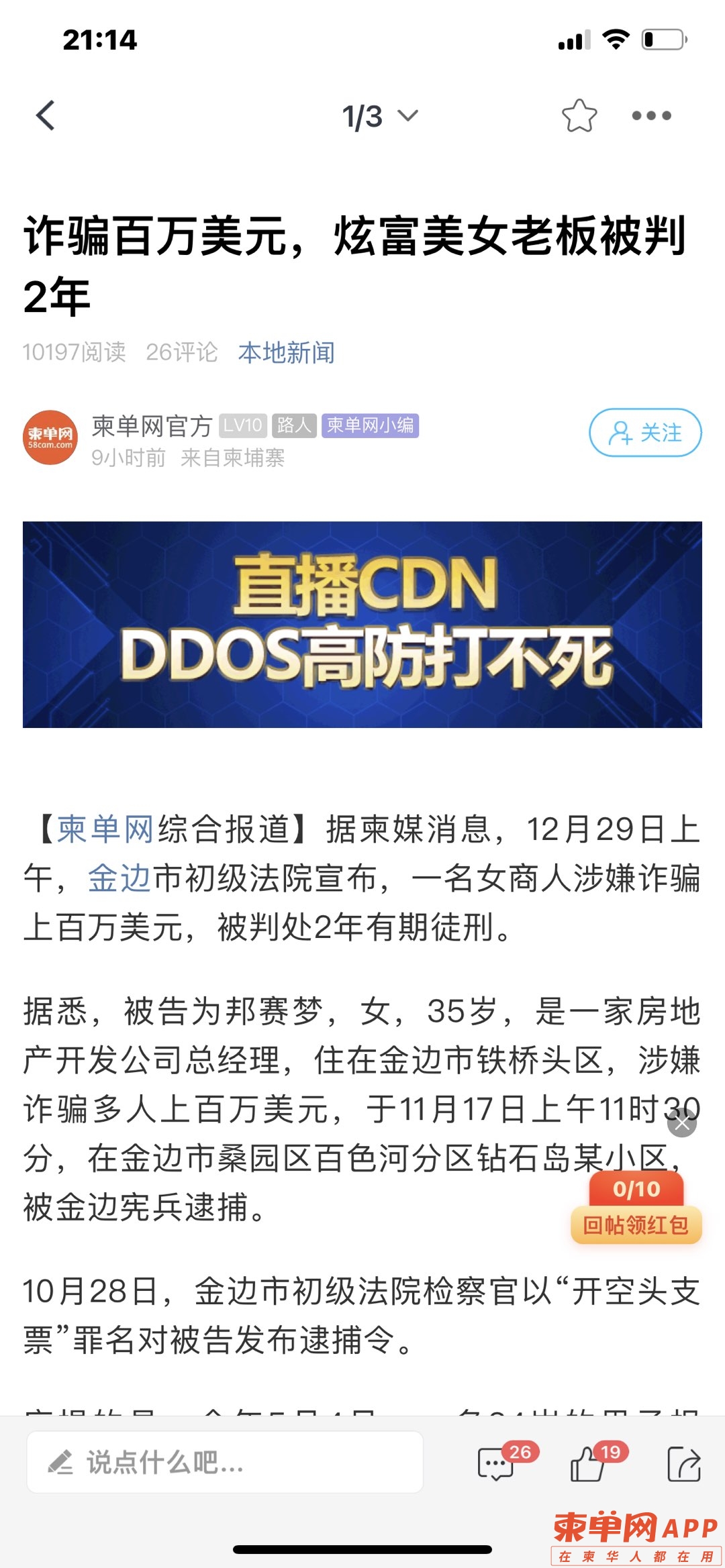Dismiss the red packet floating widget
The width and height of the screenshot is (725, 1568).
[x=682, y=1123]
